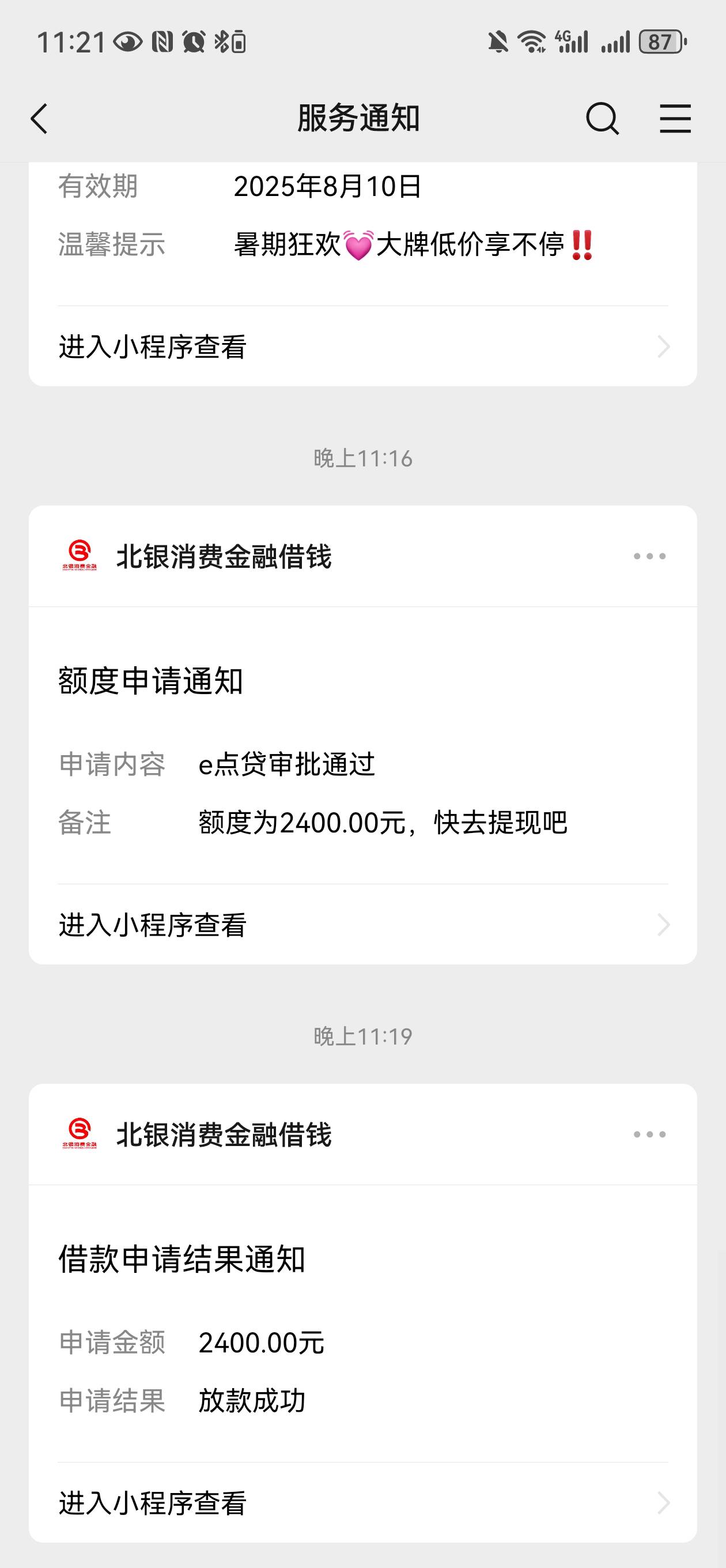This screenshot has height=1568, width=726.
Task: Open search in 服务通知
Action: pyautogui.click(x=603, y=118)
